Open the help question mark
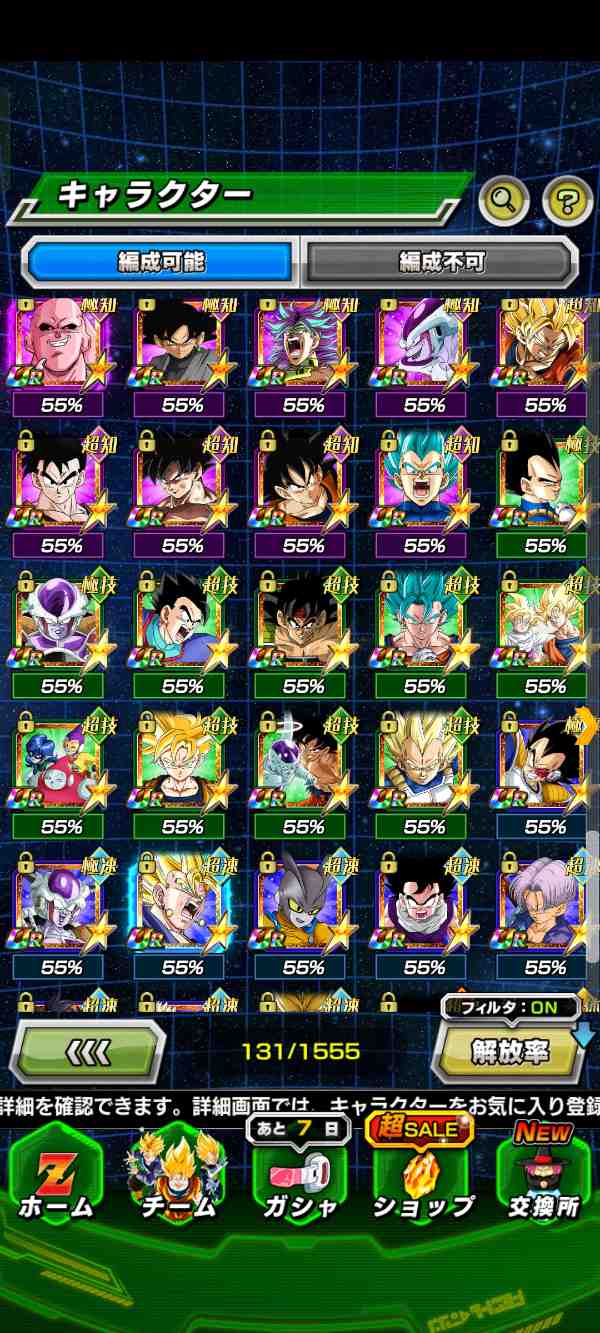Screen dimensions: 600x1333 pos(567,202)
